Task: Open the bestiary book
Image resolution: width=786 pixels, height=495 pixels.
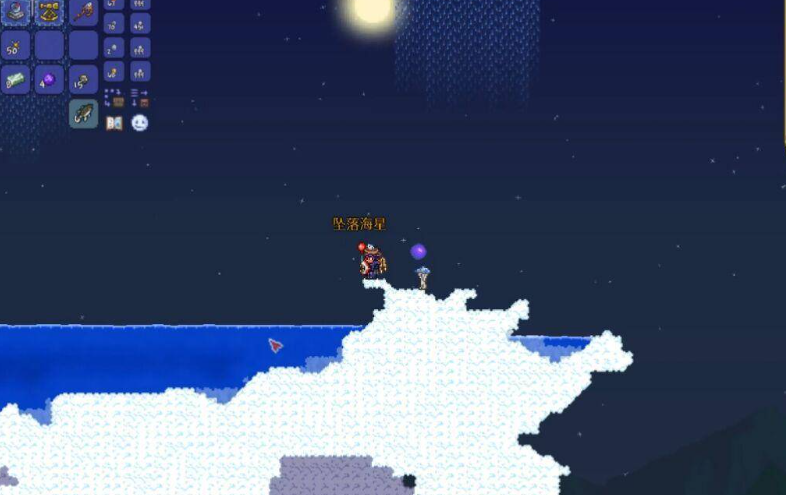Action: (x=114, y=123)
